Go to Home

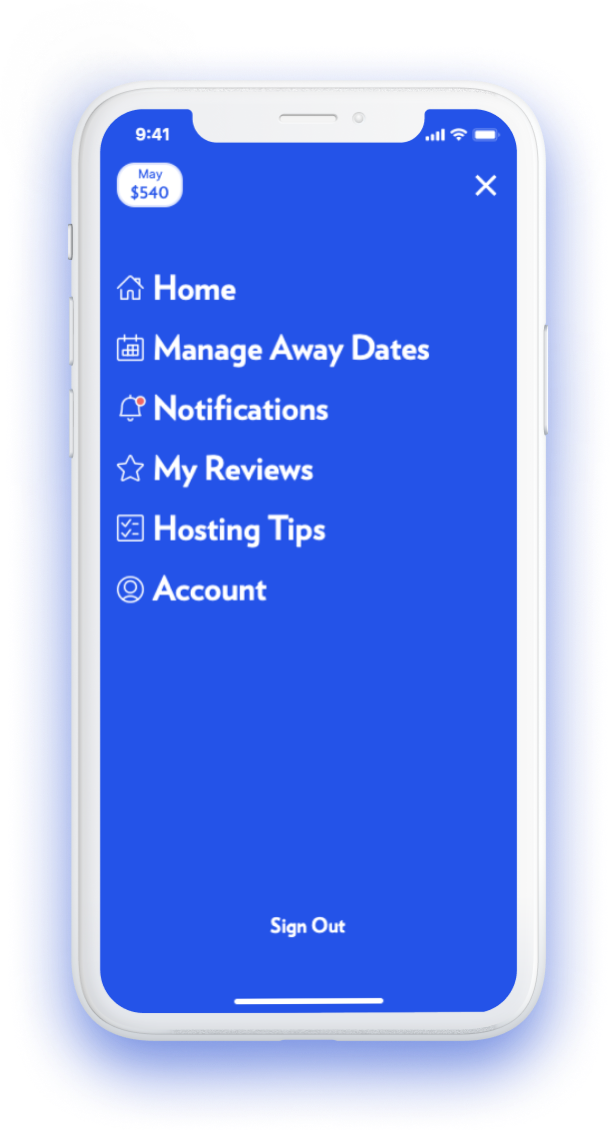pos(176,289)
